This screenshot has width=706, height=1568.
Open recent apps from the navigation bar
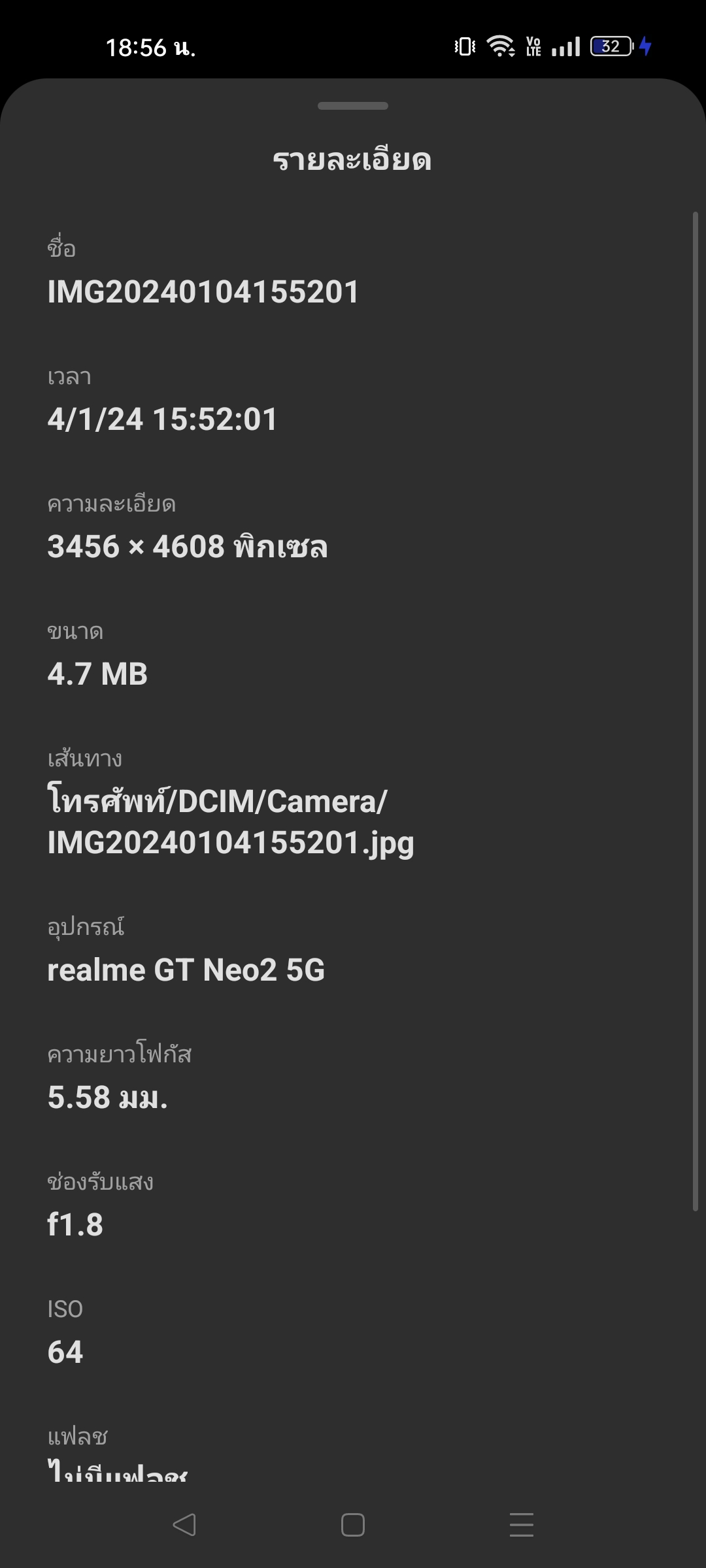pyautogui.click(x=522, y=1525)
